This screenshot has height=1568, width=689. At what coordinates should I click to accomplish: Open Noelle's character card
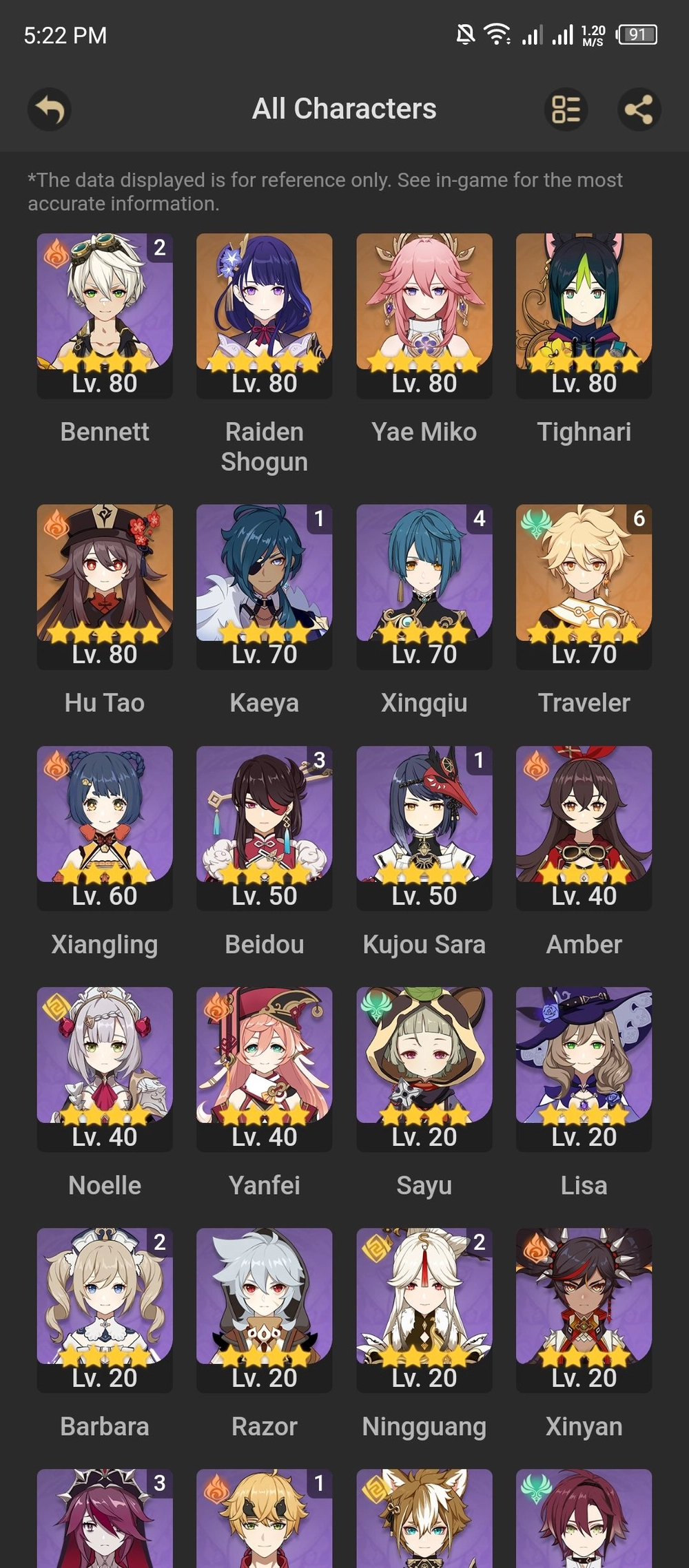point(105,1069)
